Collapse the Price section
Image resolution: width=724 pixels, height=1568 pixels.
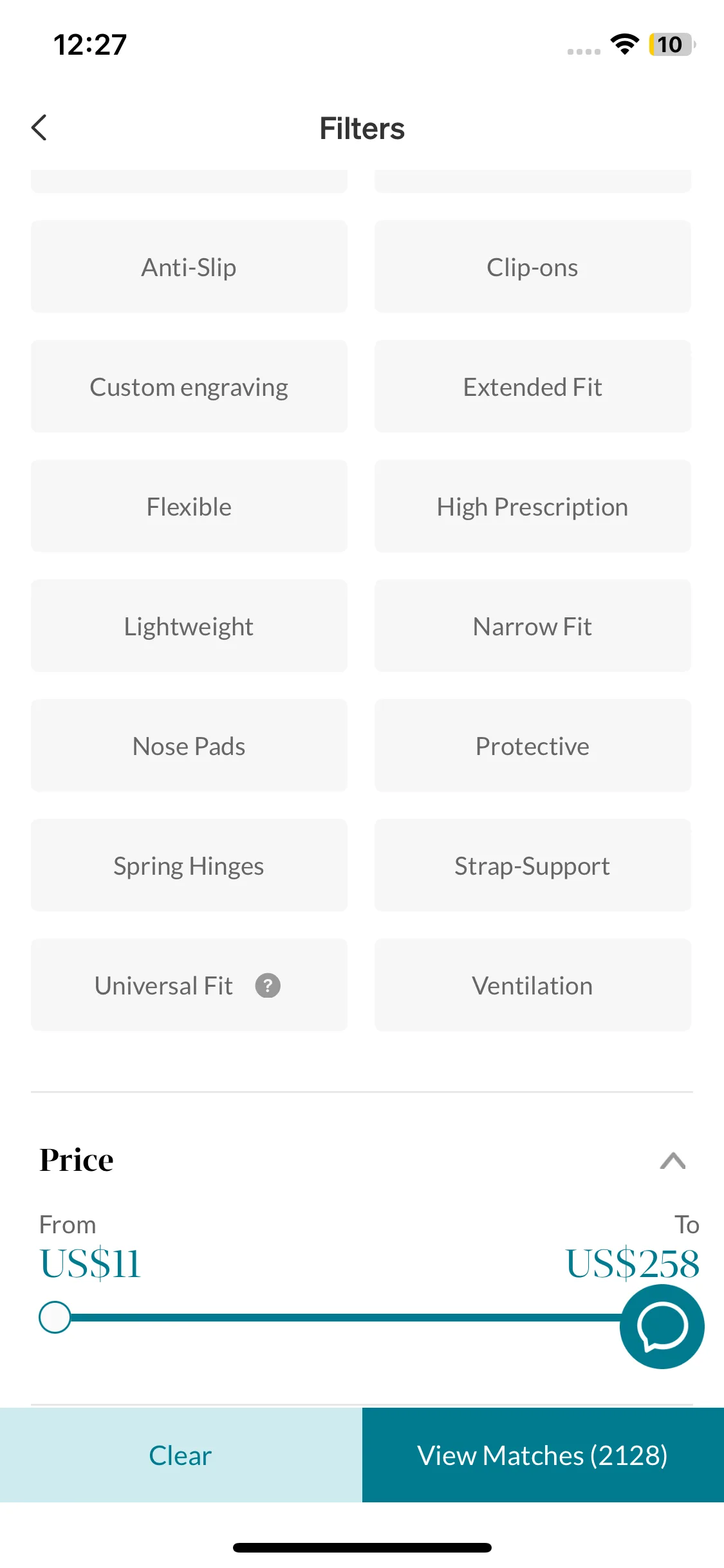point(673,1161)
